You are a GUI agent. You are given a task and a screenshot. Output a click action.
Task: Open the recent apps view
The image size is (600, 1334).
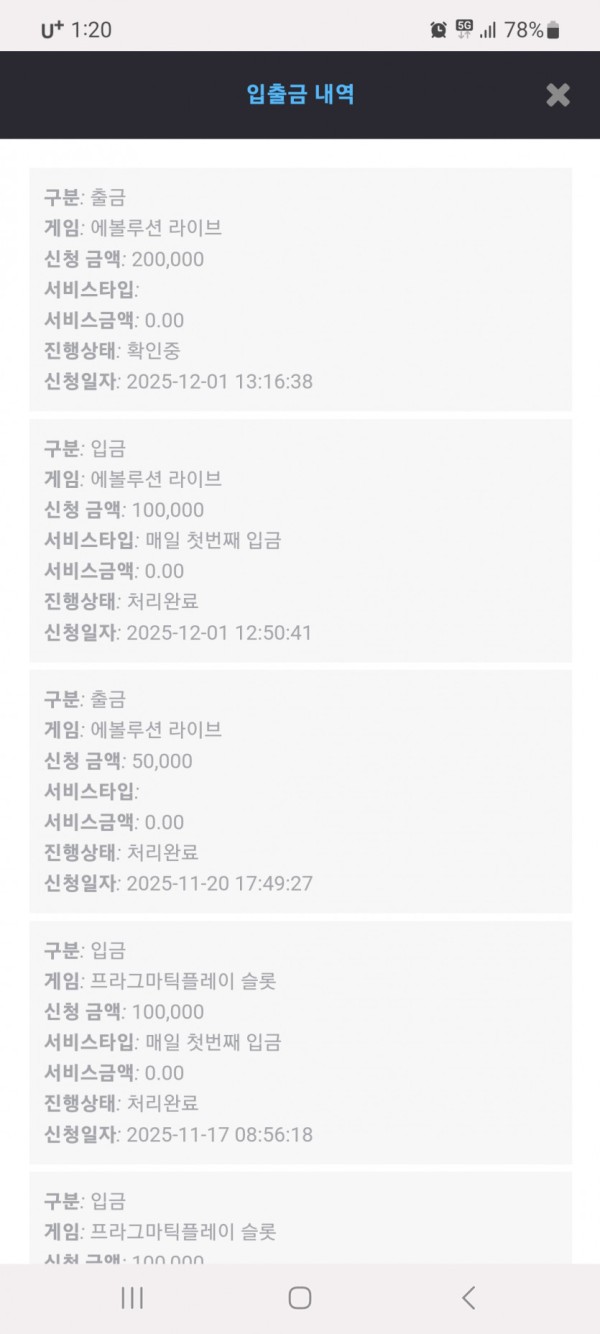tap(132, 1298)
